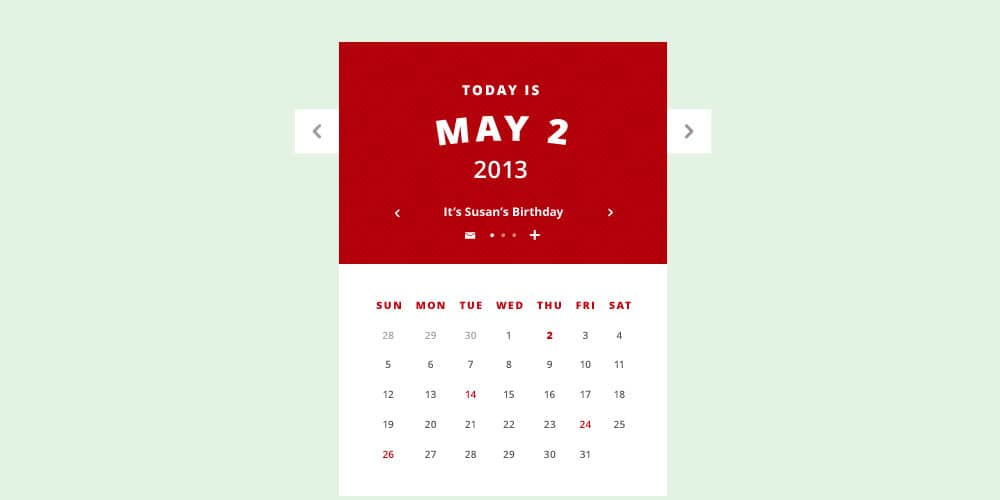Show previous event before Susan's Birthday
This screenshot has width=1000, height=500.
tap(397, 212)
